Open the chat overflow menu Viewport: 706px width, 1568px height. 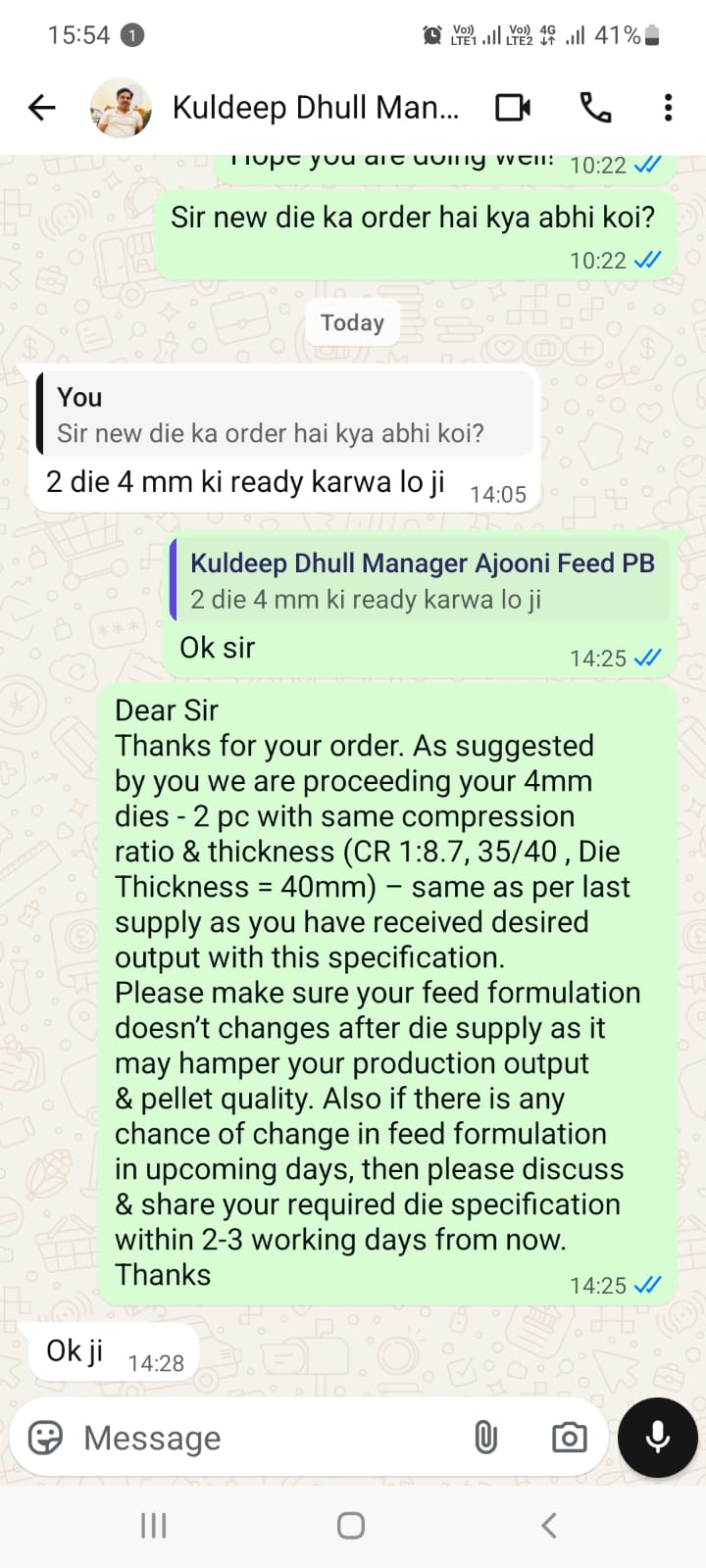coord(668,108)
